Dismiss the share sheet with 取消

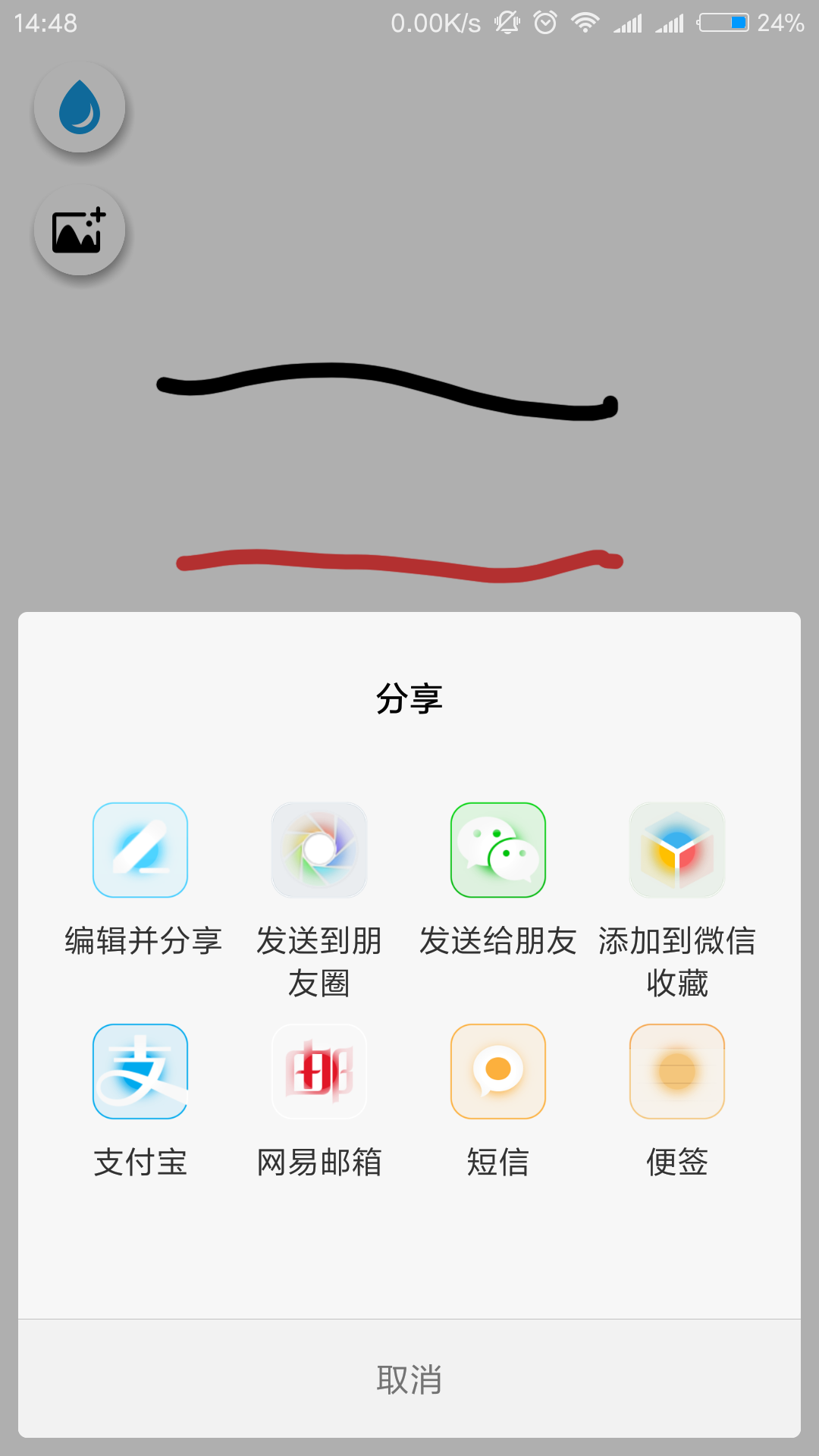[x=409, y=1379]
